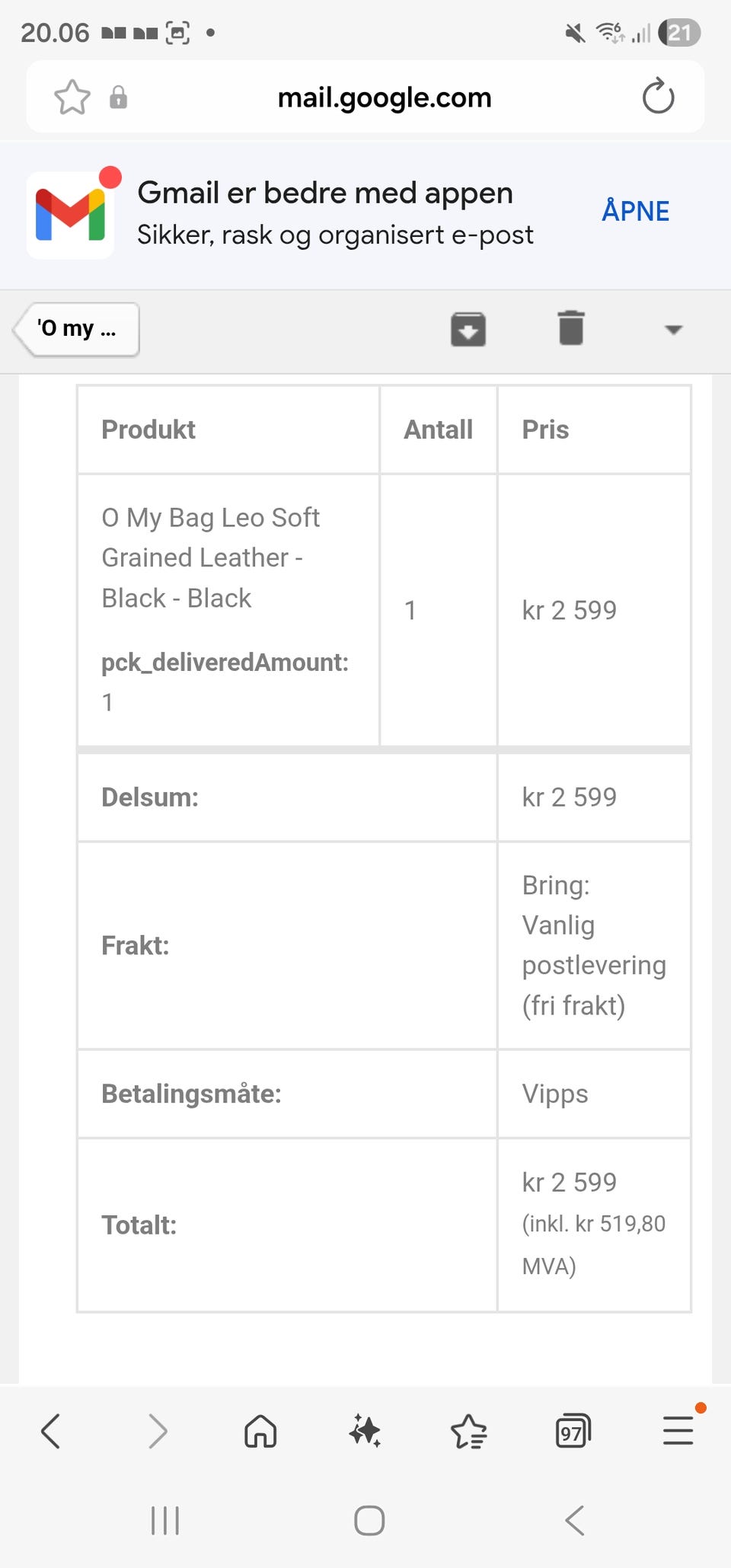Image resolution: width=731 pixels, height=1568 pixels.
Task: Open the browser tabs overview showing 97 tabs
Action: point(573,1430)
